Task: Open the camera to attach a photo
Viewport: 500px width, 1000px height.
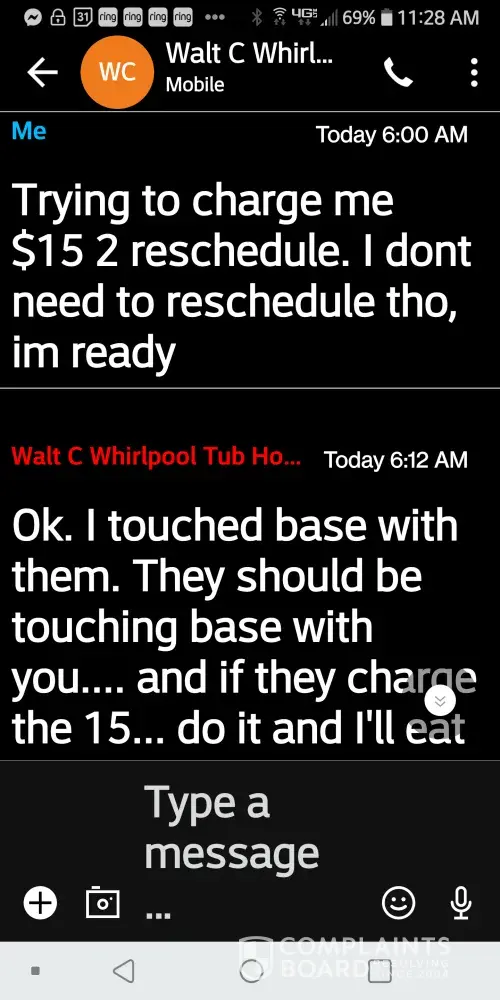Action: coord(103,902)
